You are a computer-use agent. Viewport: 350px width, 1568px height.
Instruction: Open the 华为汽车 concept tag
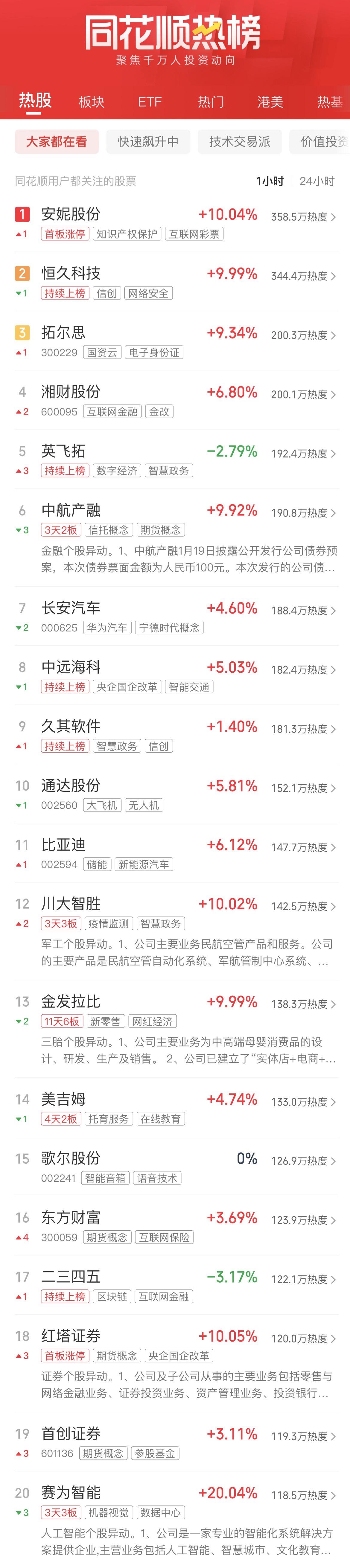[106, 628]
